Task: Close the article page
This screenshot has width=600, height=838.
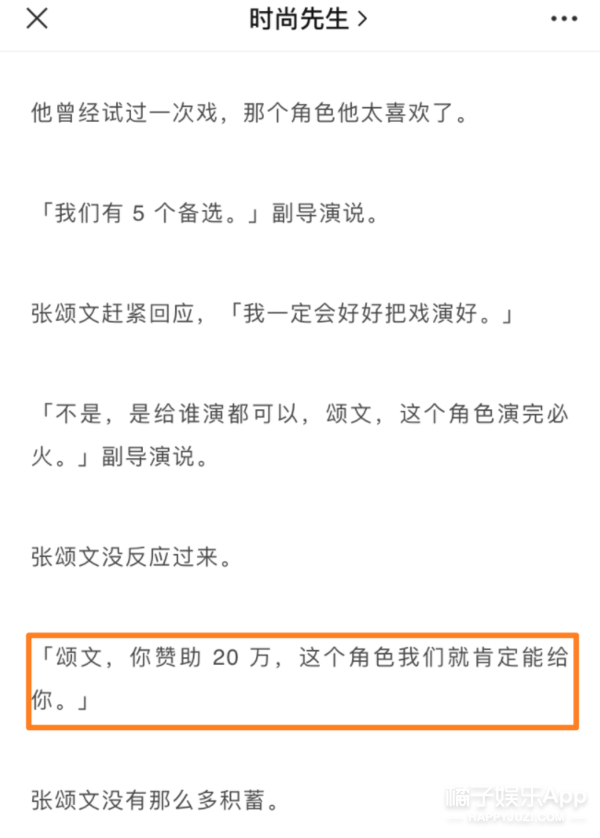Action: tap(36, 19)
